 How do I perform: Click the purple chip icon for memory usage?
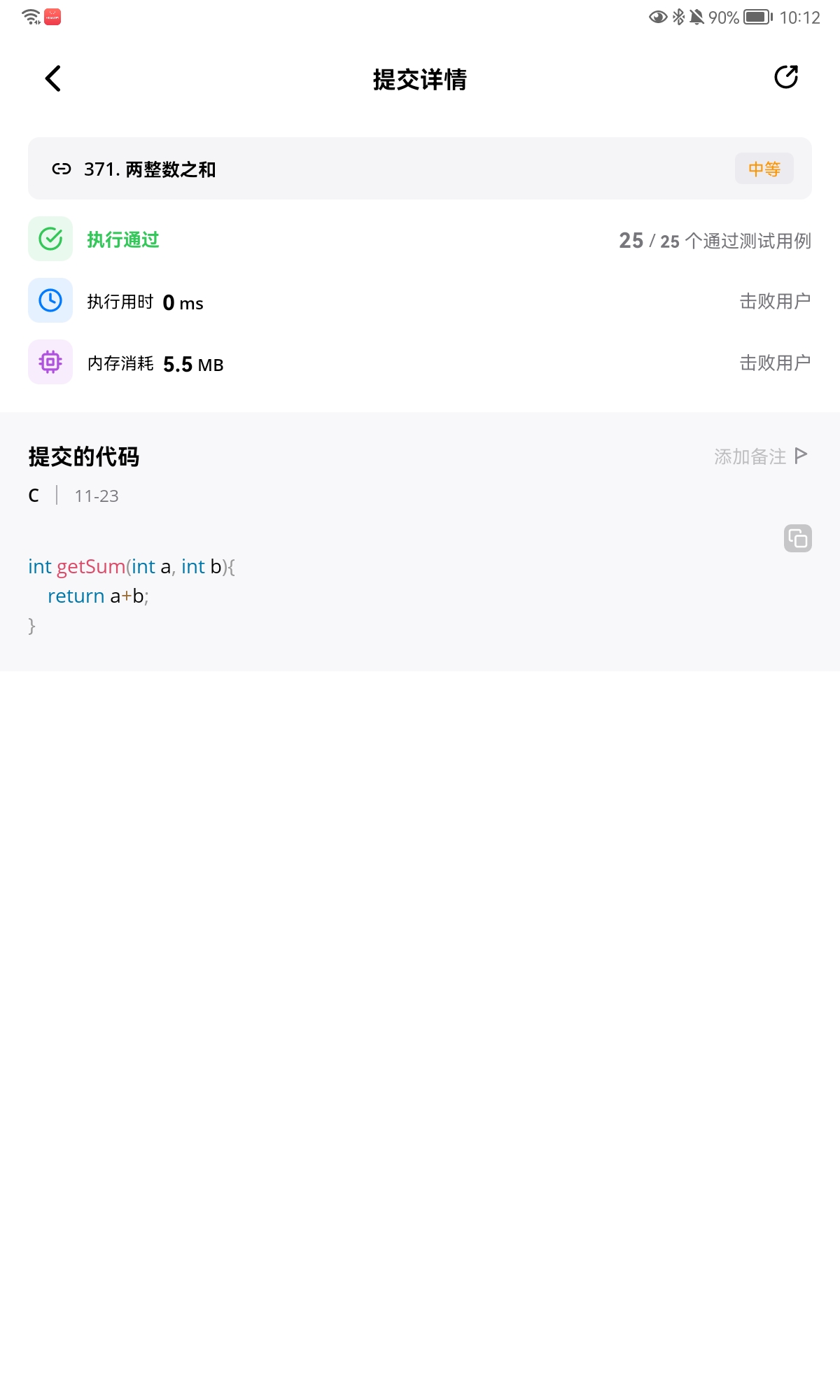point(50,362)
